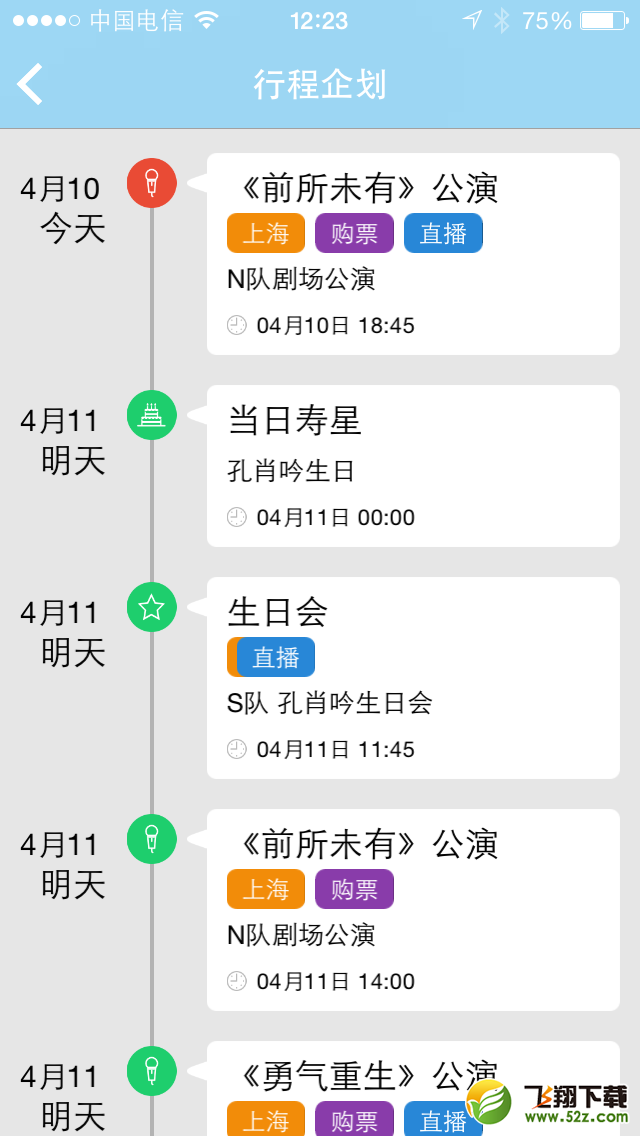Open the 当日寿星 孔肖吟生日 card

413,466
